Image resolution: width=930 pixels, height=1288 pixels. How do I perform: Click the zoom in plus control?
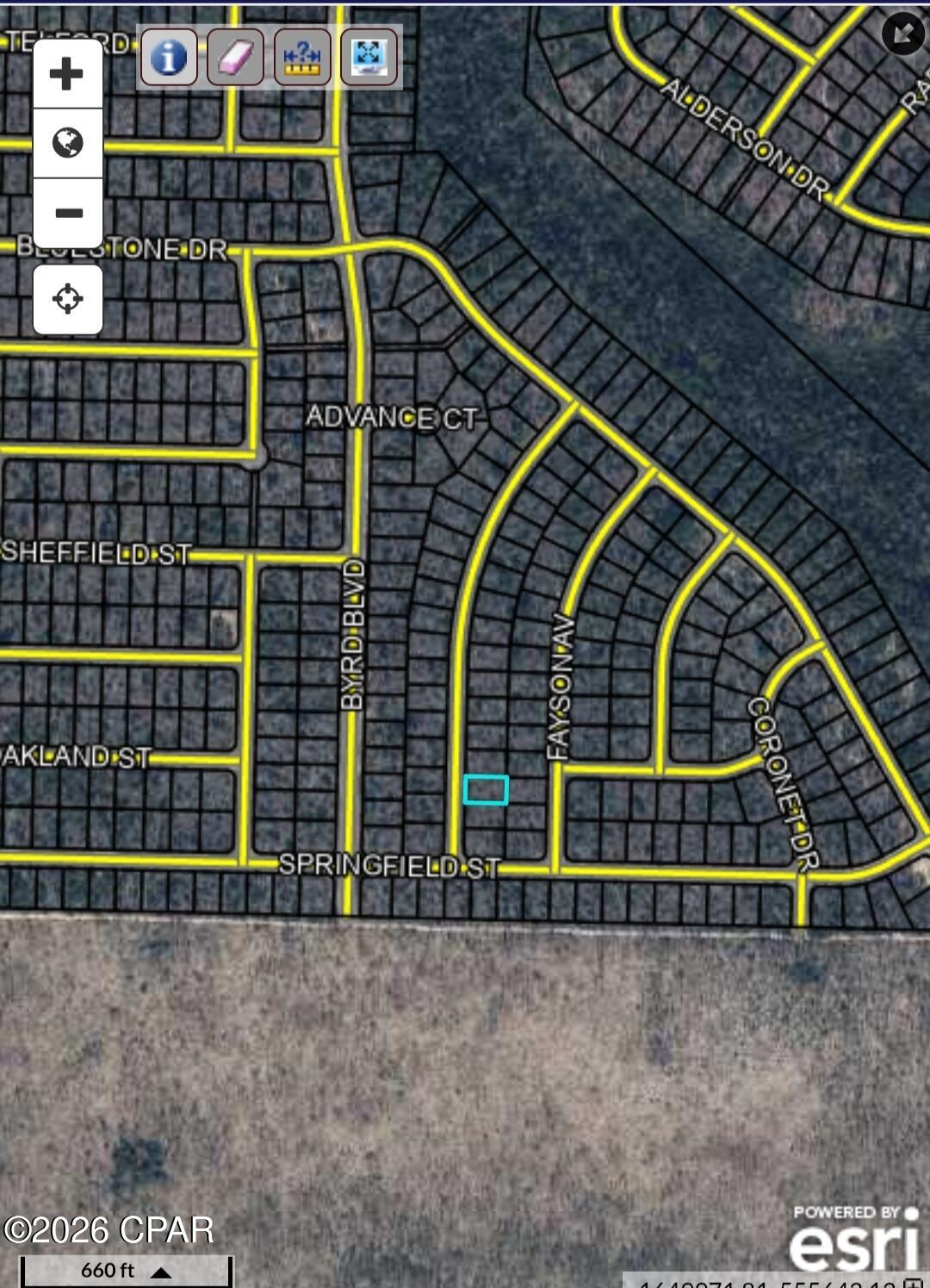click(x=68, y=72)
